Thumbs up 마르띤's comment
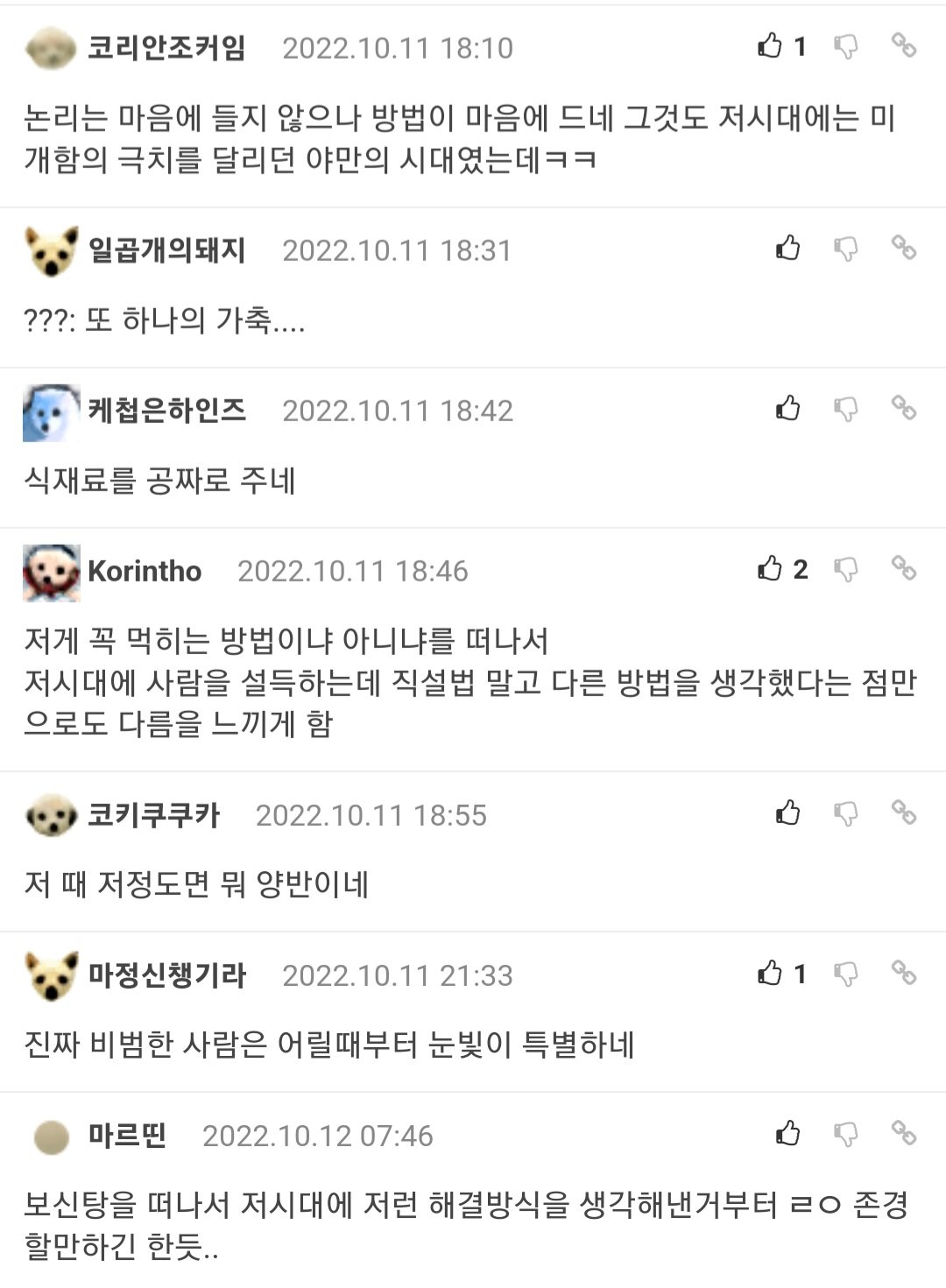946x1288 pixels. click(x=788, y=1134)
